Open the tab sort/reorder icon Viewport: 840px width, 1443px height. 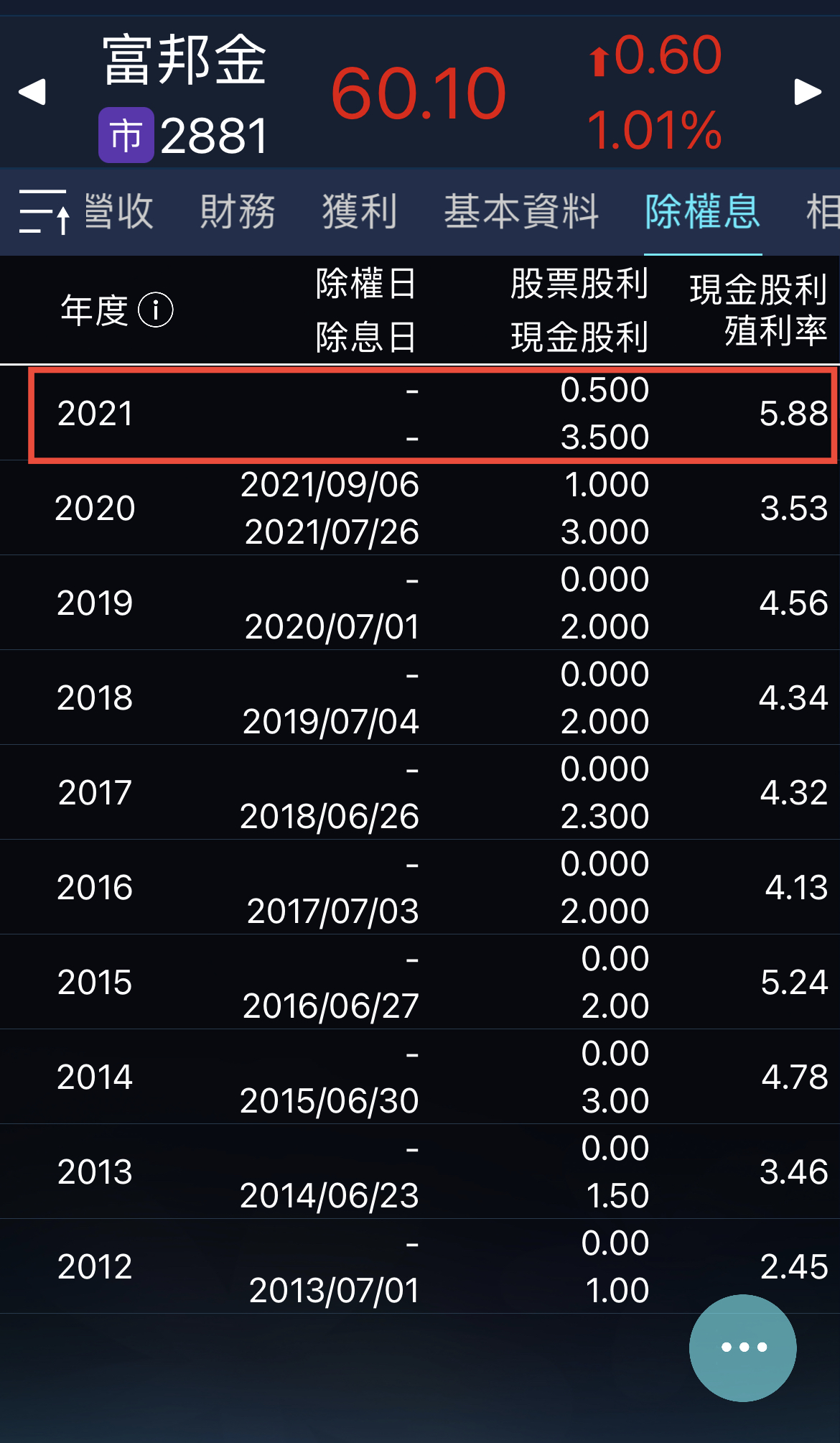(44, 212)
